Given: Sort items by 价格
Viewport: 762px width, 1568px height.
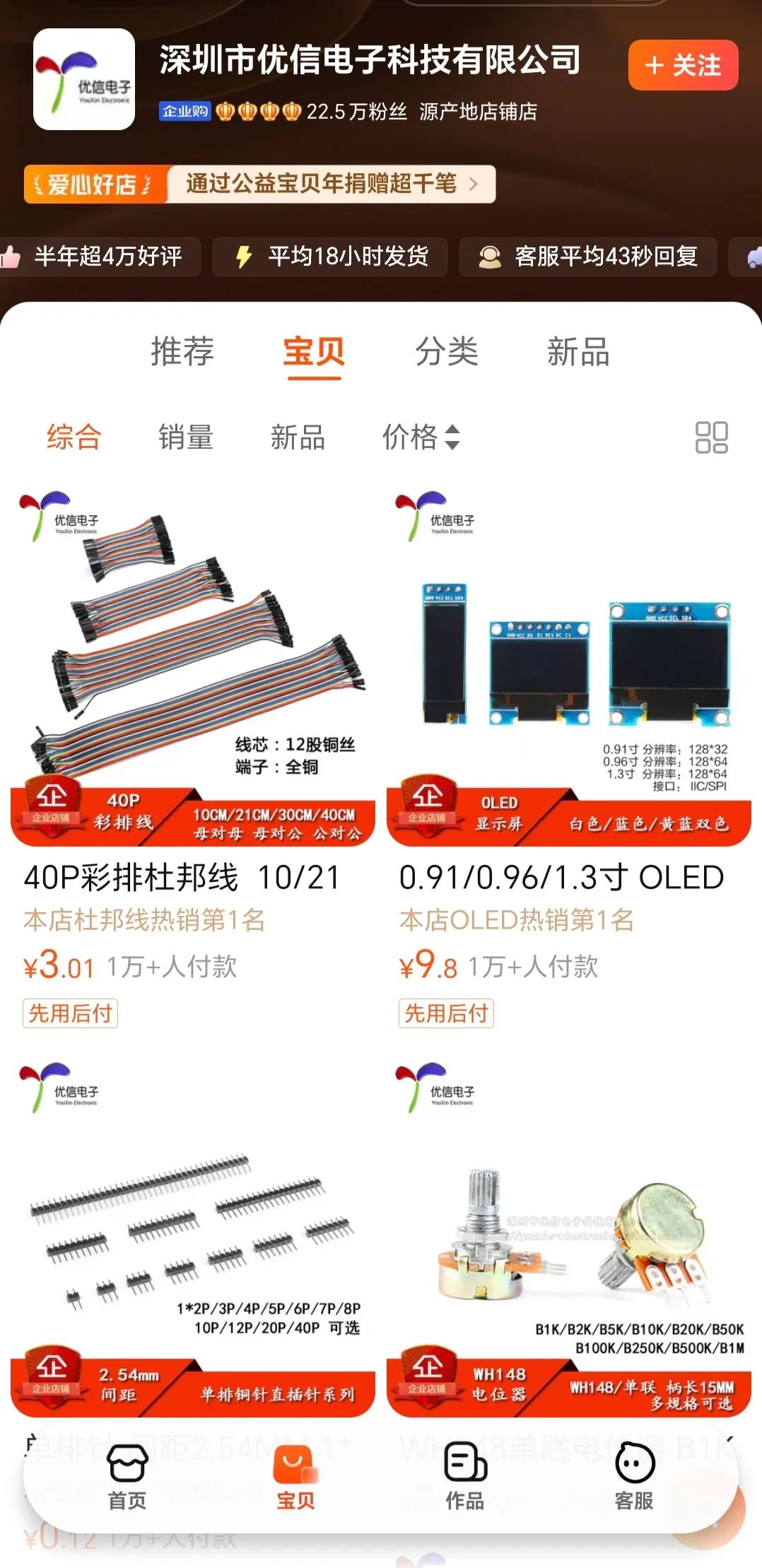Looking at the screenshot, I should (x=421, y=437).
